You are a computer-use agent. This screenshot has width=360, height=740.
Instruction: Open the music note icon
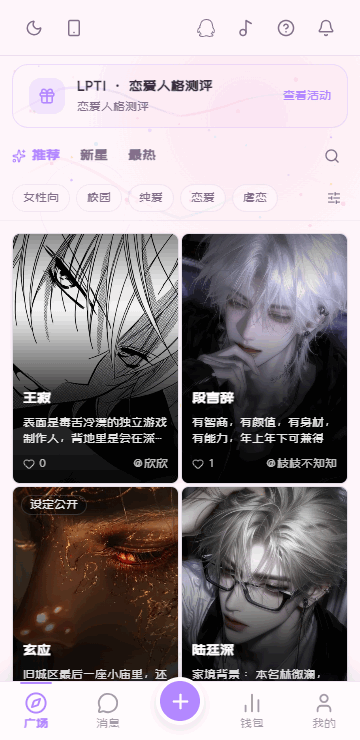click(x=245, y=28)
